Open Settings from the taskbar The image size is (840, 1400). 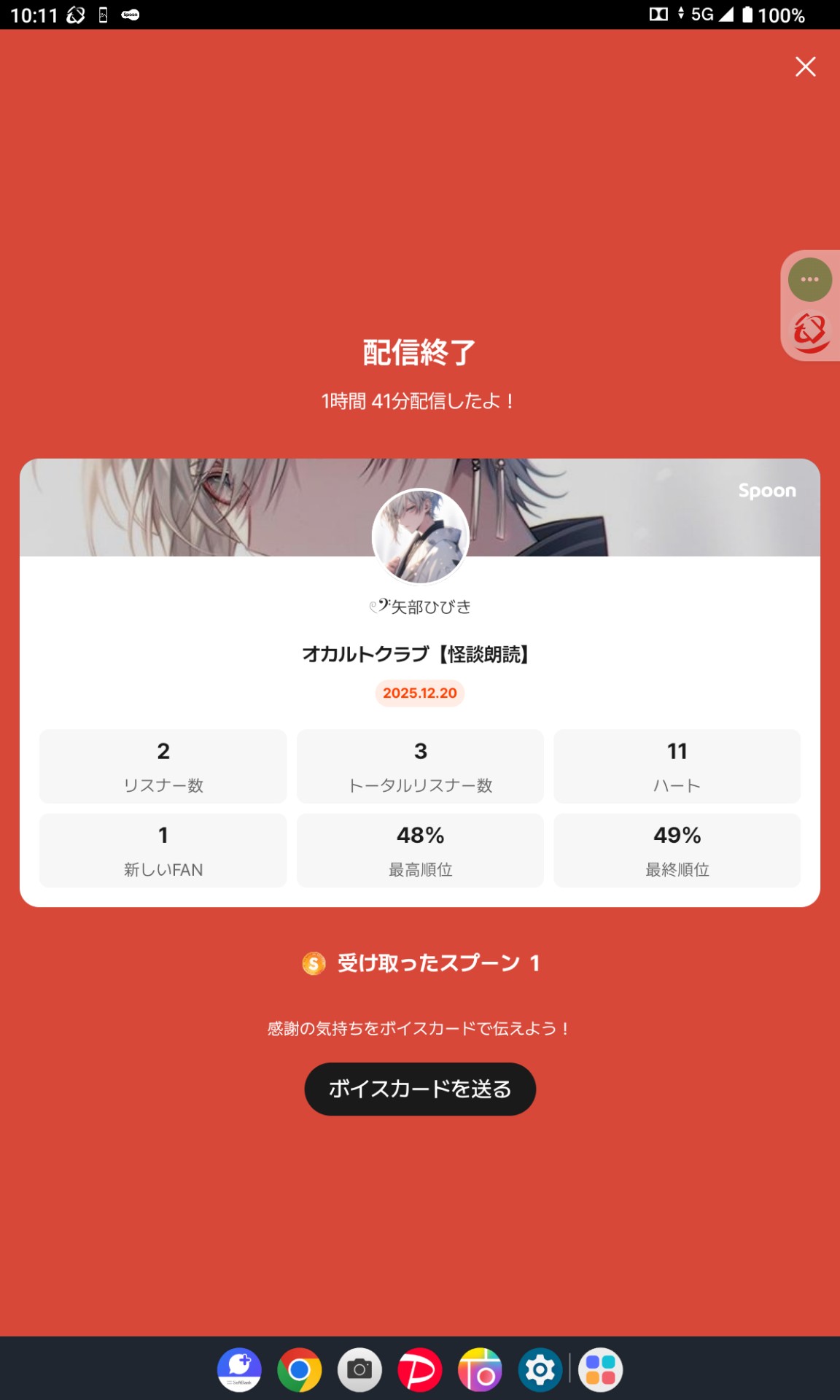pyautogui.click(x=540, y=1370)
